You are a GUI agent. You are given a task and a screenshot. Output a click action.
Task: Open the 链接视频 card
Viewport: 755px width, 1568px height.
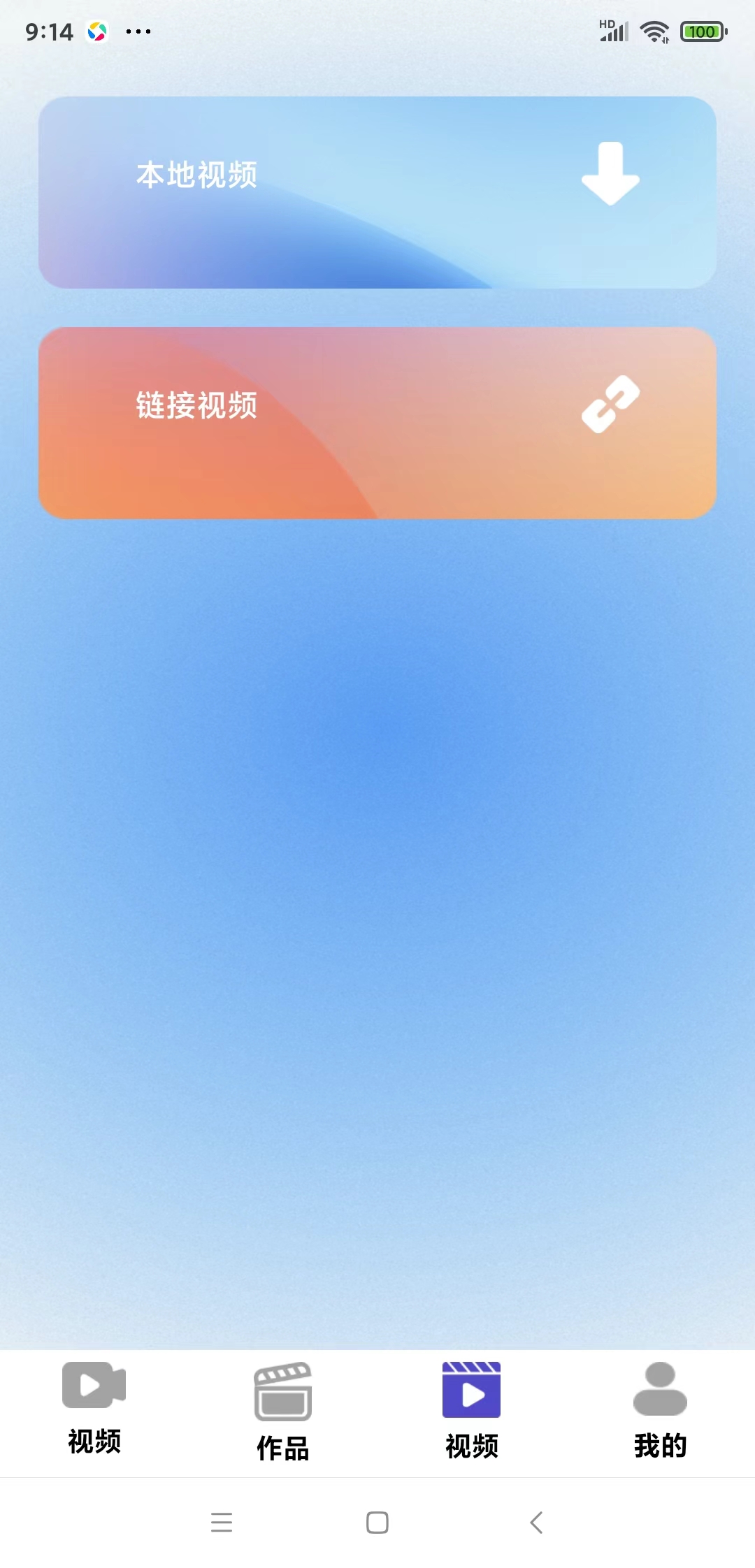click(x=377, y=423)
